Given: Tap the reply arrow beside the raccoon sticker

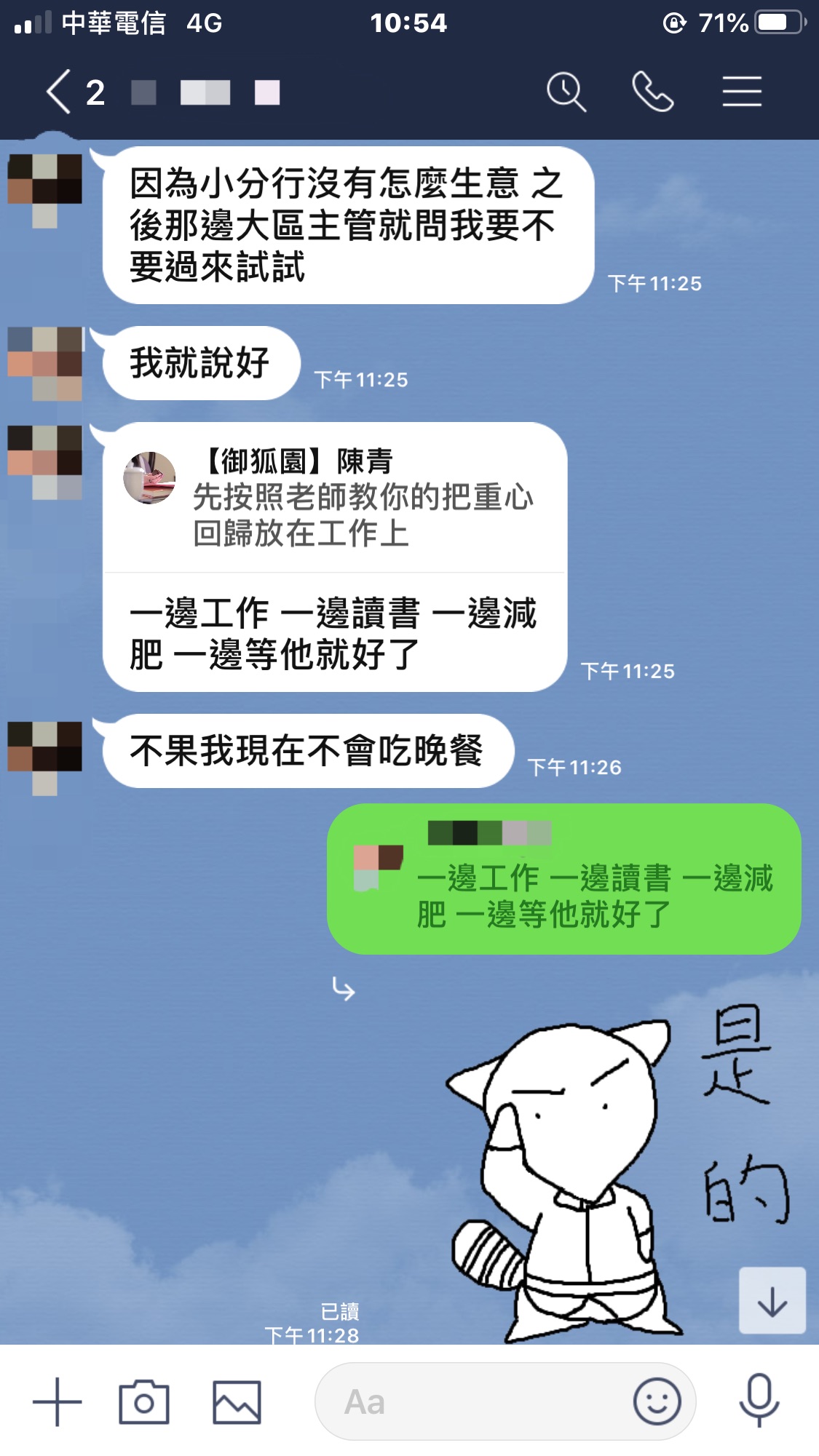Looking at the screenshot, I should click(343, 989).
